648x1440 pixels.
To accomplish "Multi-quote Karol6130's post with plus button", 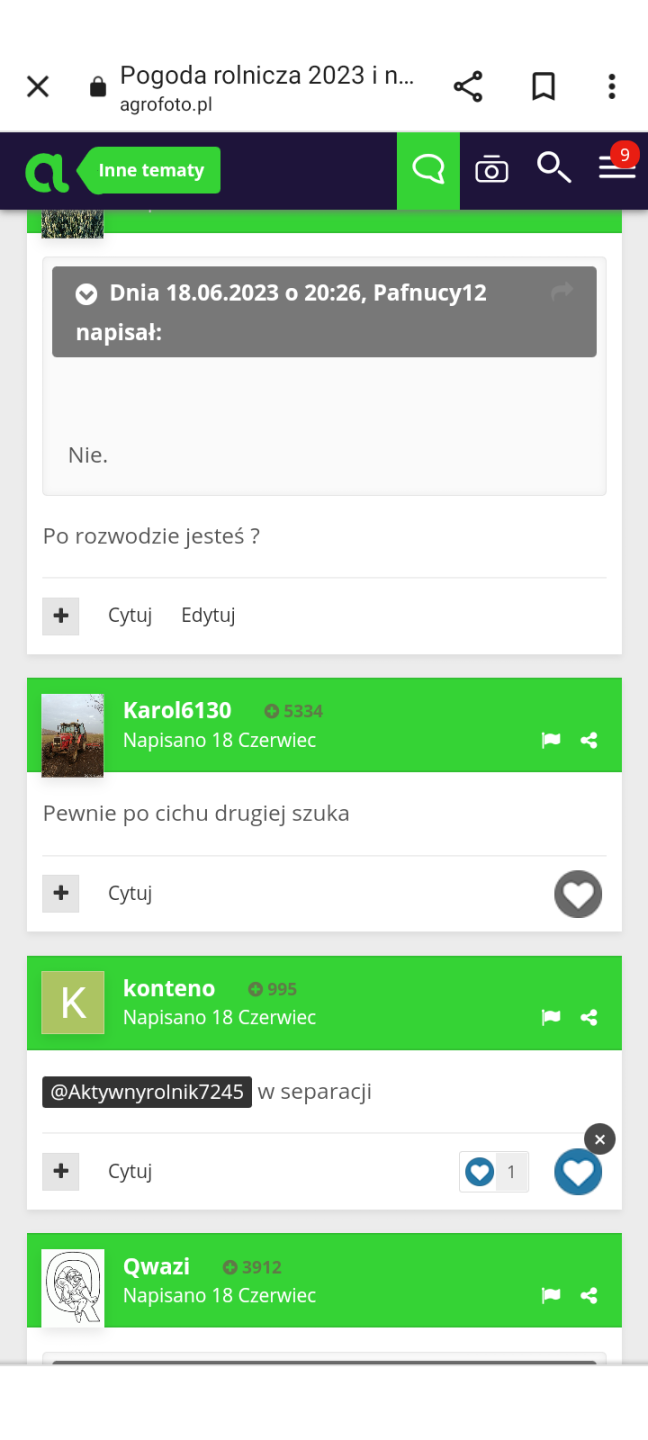I will (61, 893).
